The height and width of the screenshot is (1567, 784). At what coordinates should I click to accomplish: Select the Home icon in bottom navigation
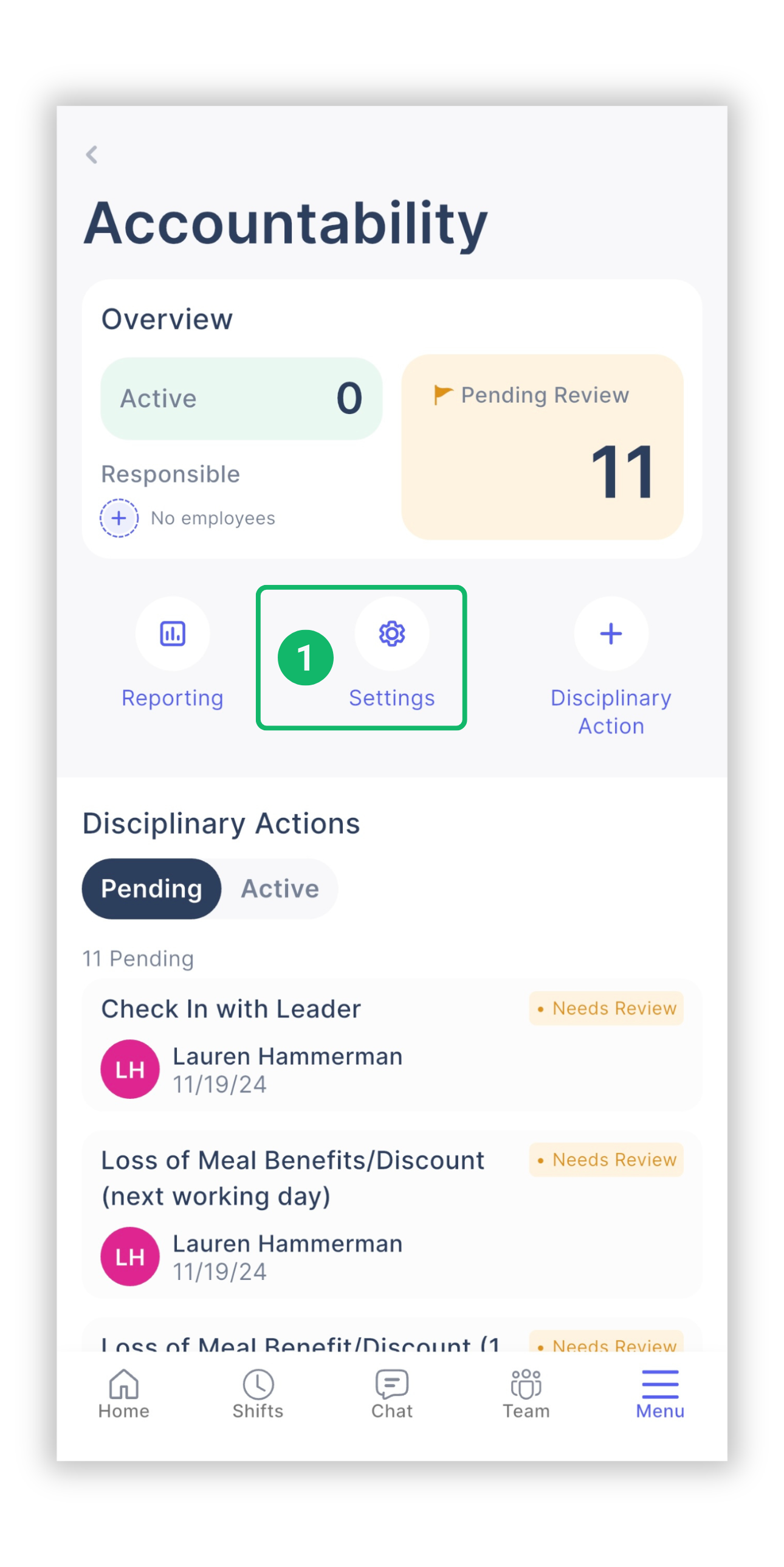[123, 1385]
